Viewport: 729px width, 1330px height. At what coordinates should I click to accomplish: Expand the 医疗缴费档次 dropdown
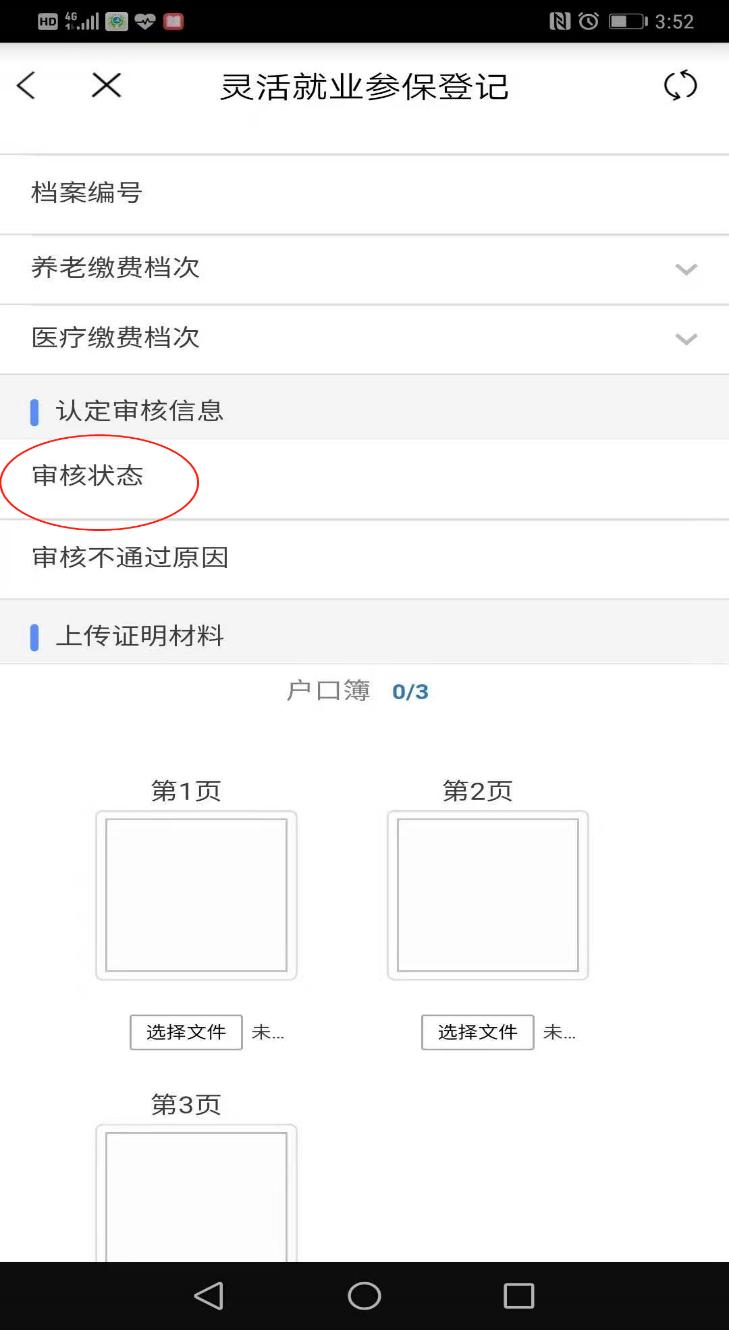tap(686, 339)
